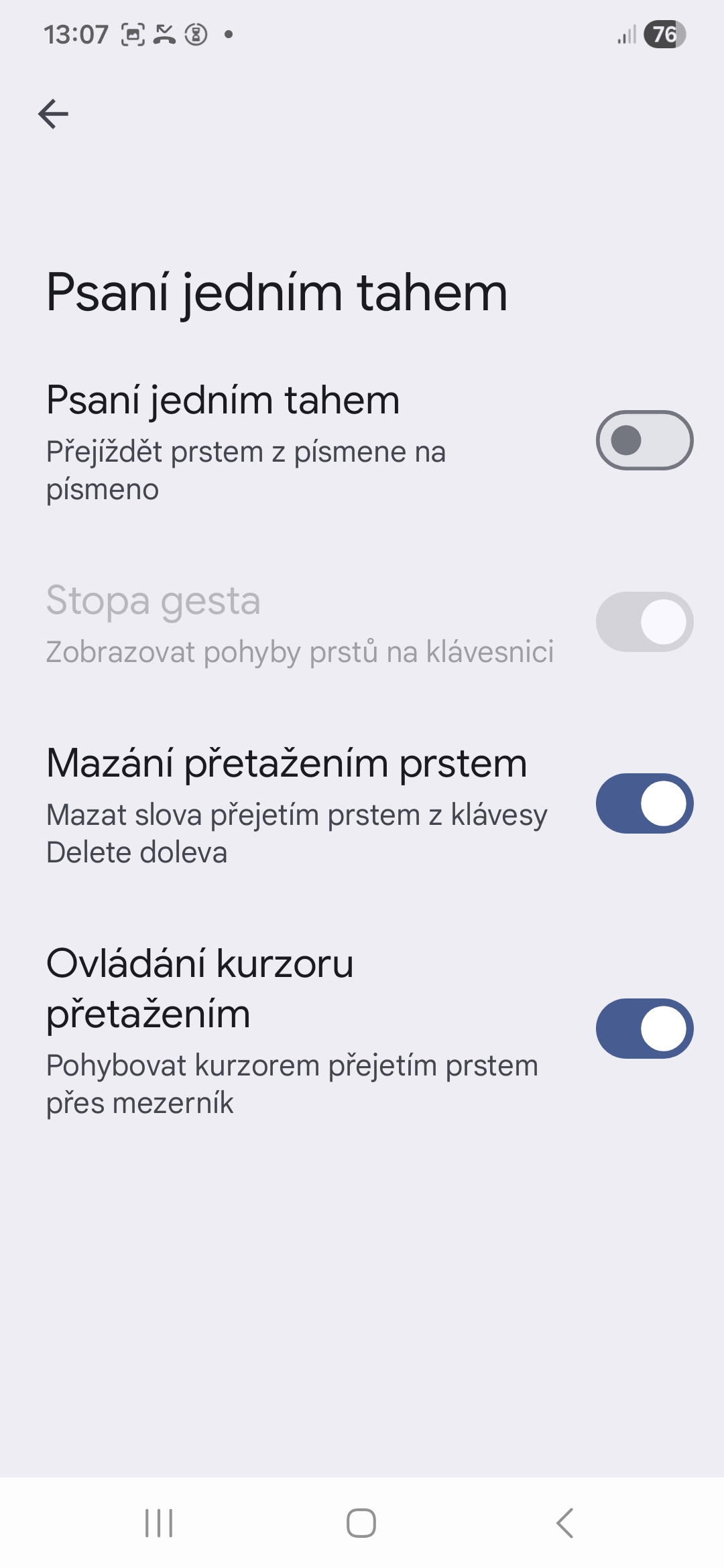
Task: Open recent apps from navigation bar
Action: [159, 1523]
